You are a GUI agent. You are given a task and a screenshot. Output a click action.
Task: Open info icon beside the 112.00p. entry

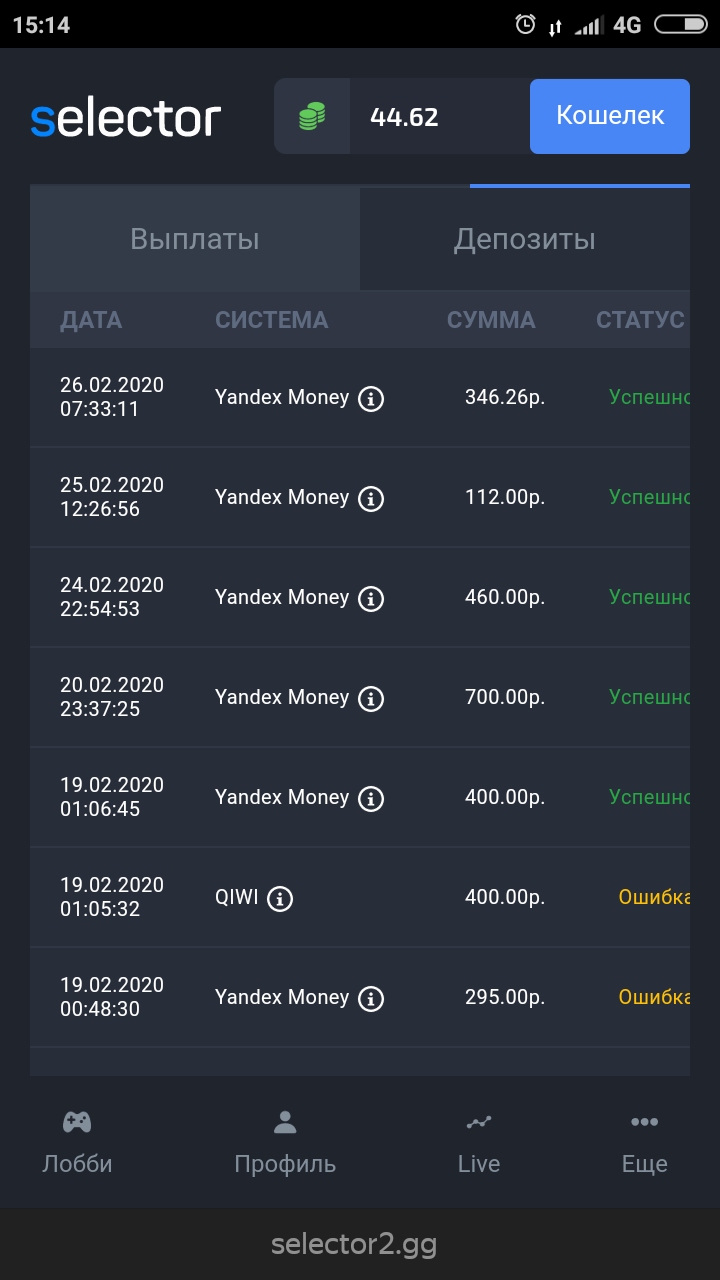coord(371,498)
